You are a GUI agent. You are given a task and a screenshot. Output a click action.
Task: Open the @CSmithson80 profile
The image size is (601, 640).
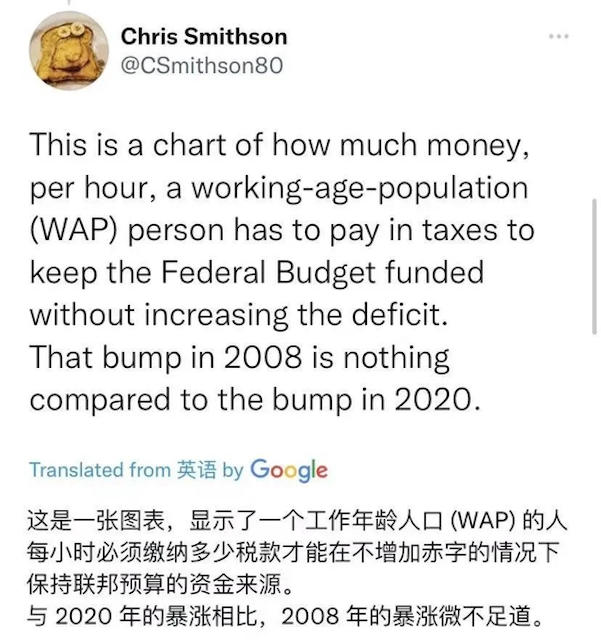click(201, 65)
